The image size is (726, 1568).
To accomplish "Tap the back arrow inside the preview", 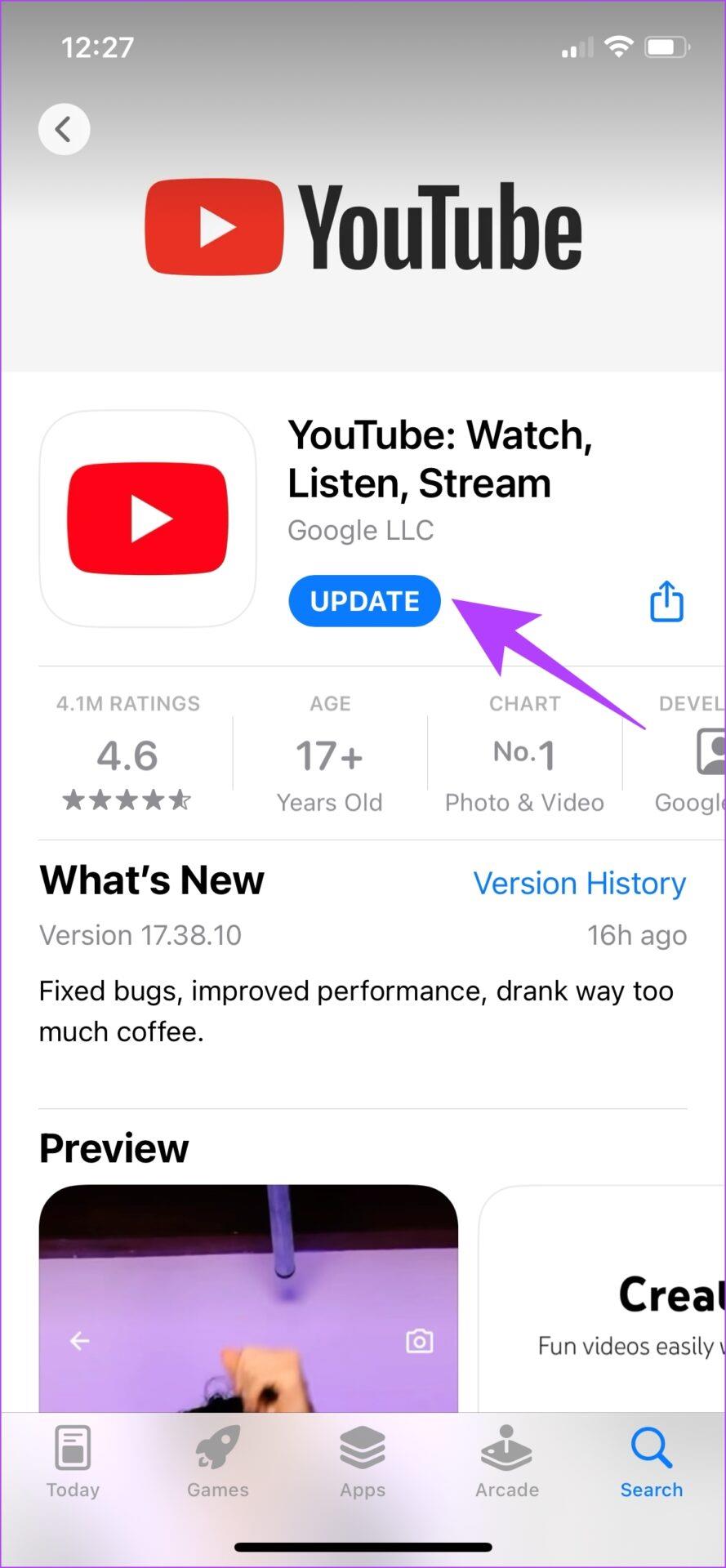I will pos(79,1340).
